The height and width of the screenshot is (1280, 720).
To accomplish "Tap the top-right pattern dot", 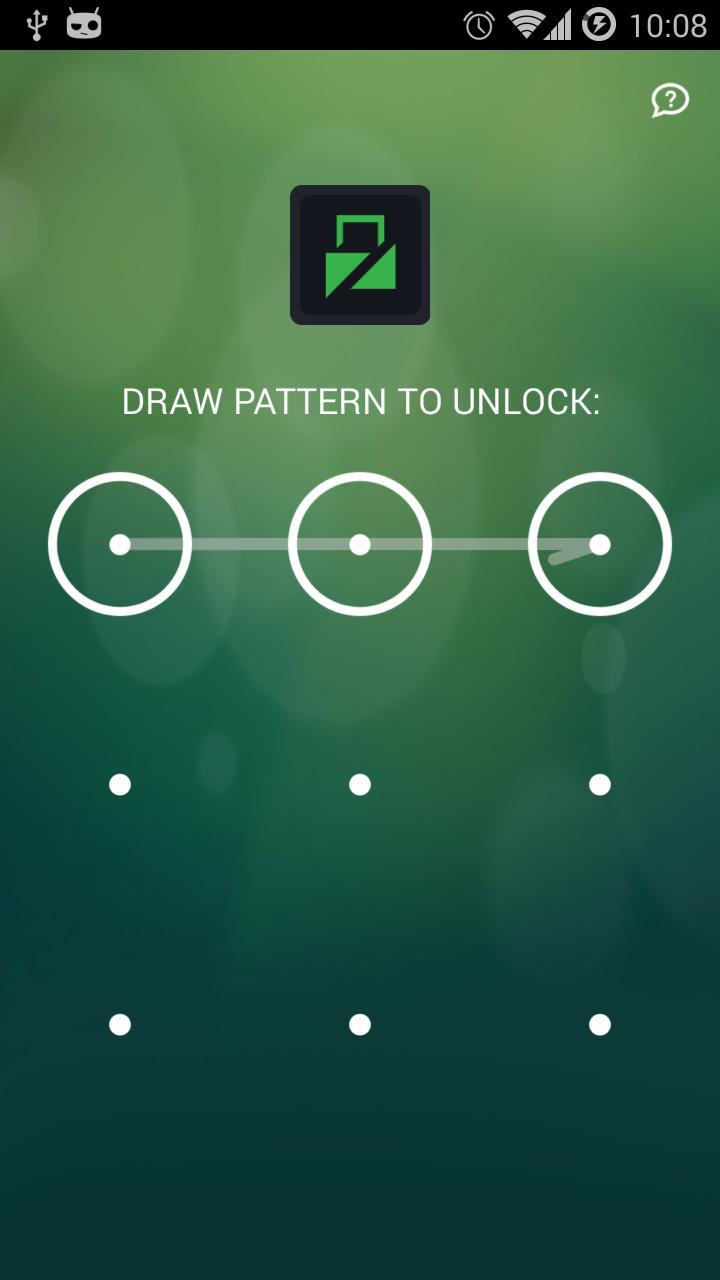I will coord(600,543).
